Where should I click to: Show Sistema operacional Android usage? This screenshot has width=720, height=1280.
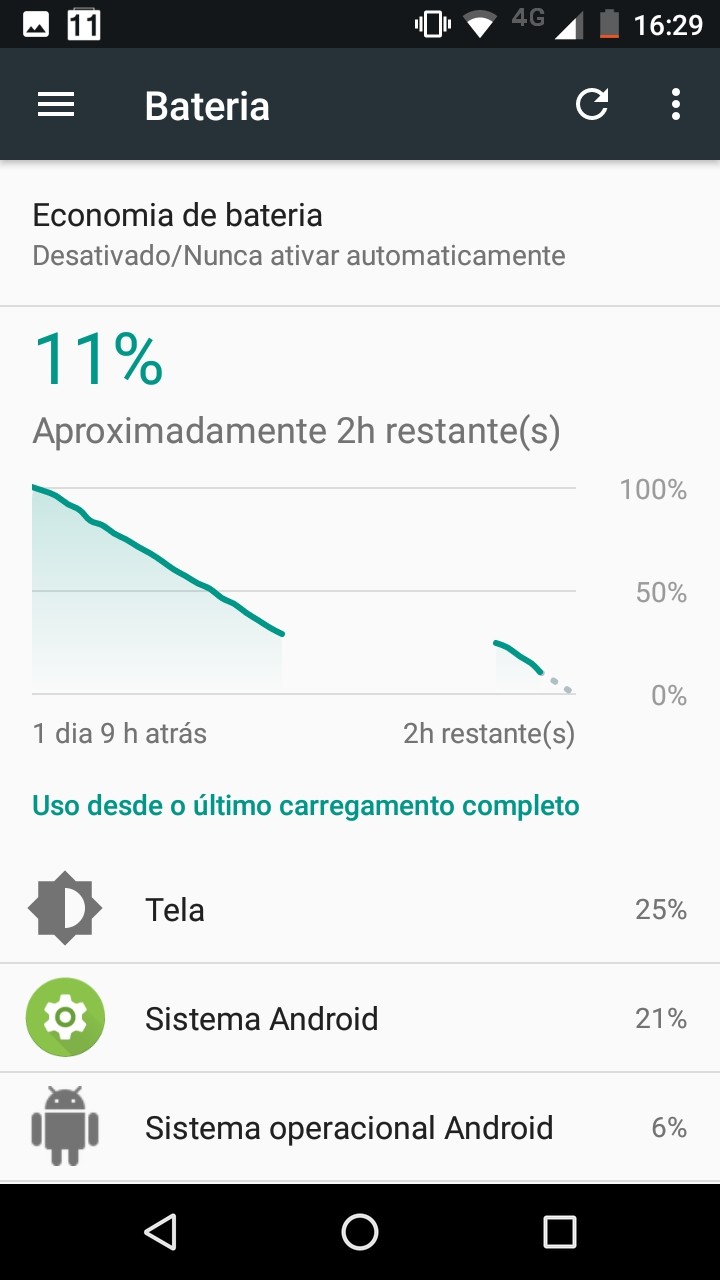pos(360,1127)
